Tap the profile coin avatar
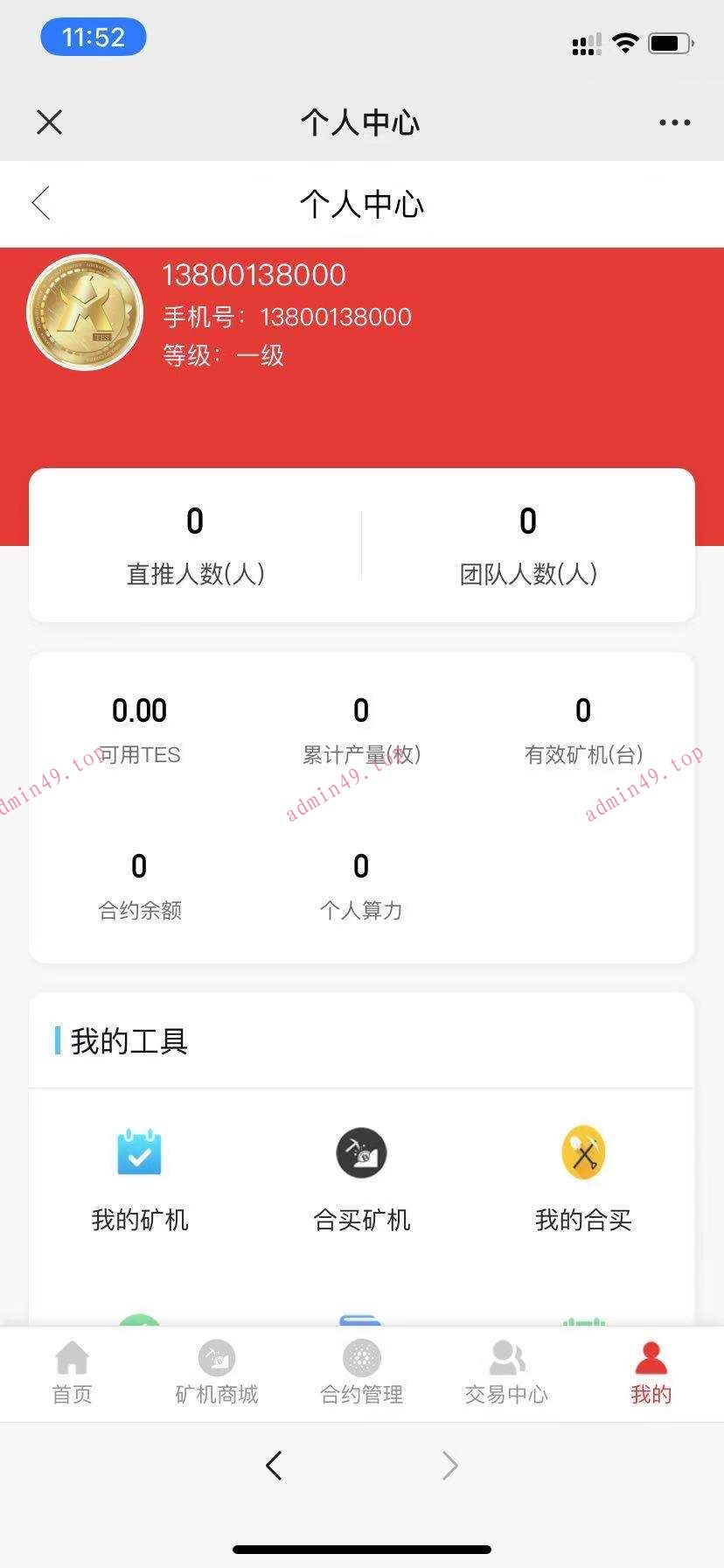The width and height of the screenshot is (724, 1568). 85,312
